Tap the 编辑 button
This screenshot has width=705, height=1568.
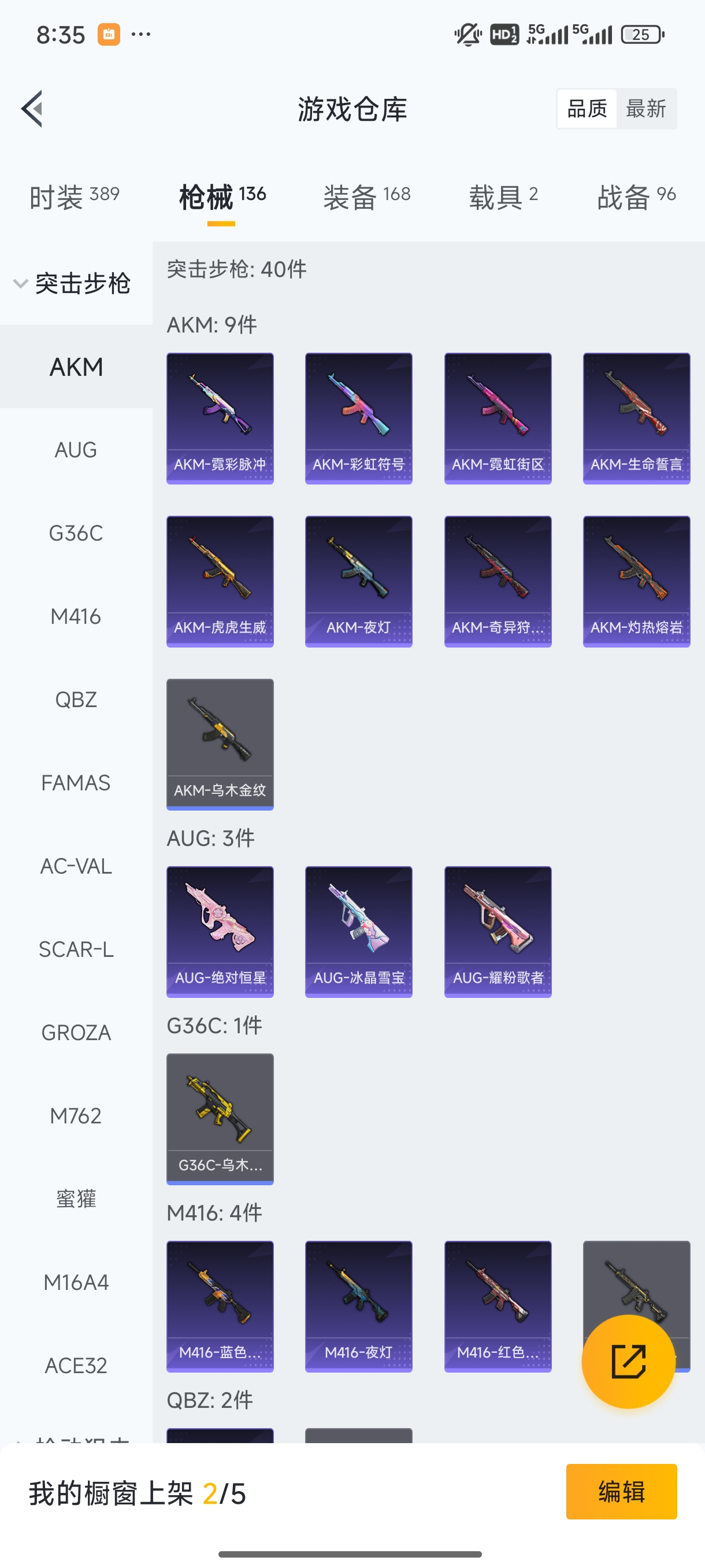(x=621, y=1491)
